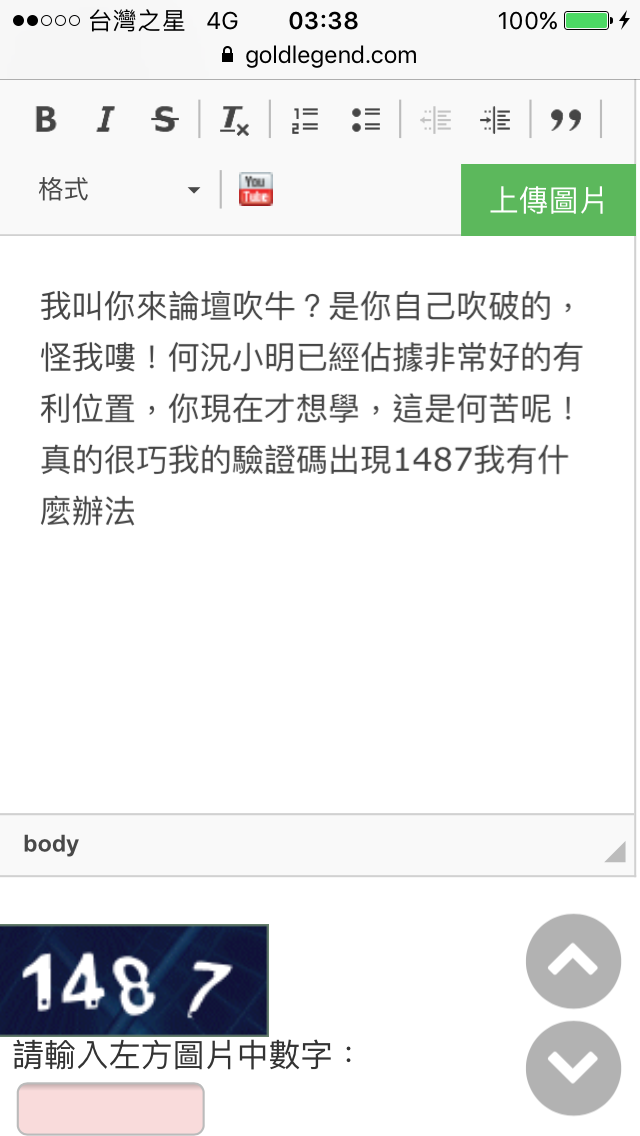Open the 格式 format dropdown

[x=118, y=190]
